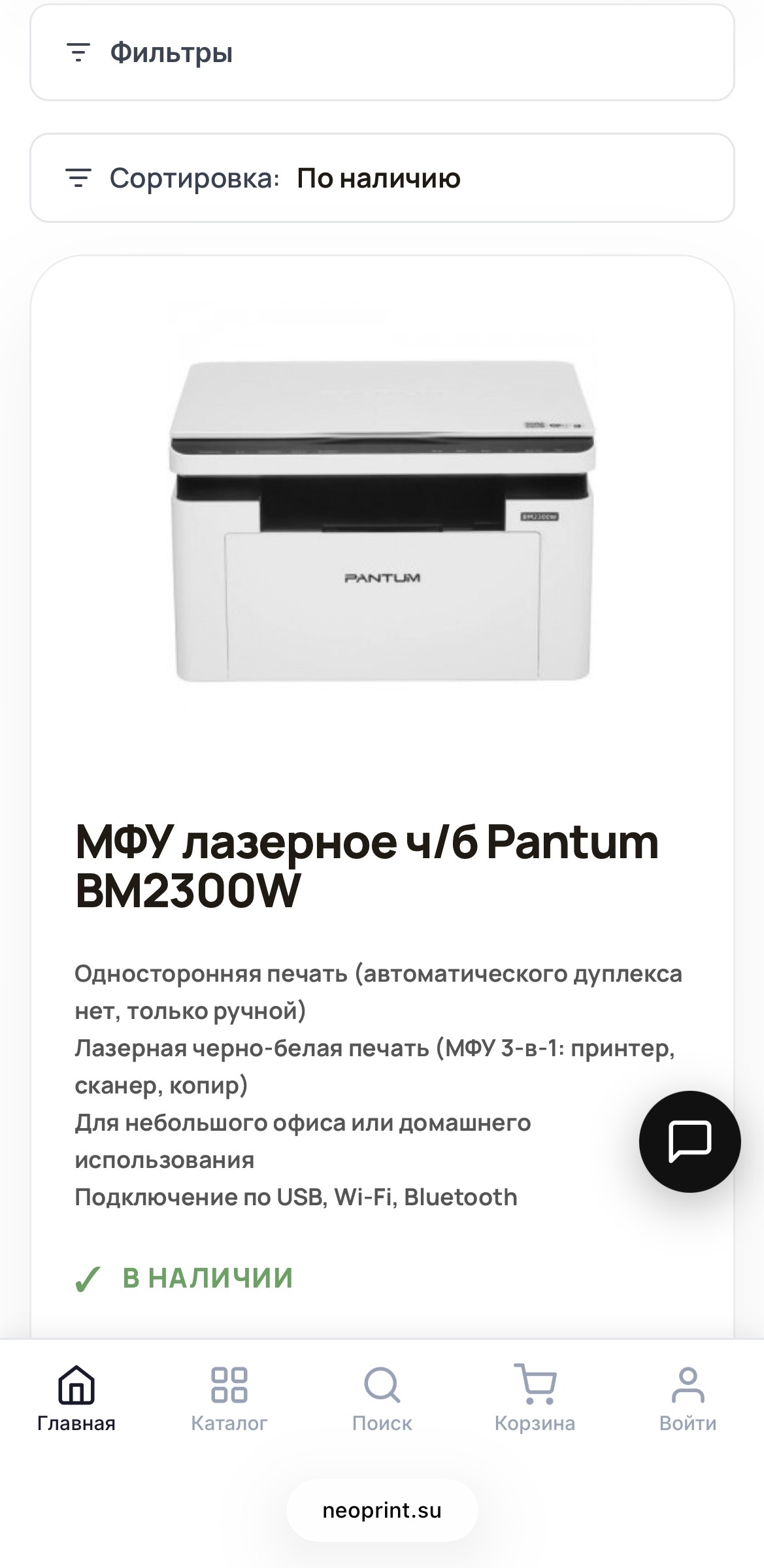Tap the Войти profile icon
The width and height of the screenshot is (764, 1568).
pyautogui.click(x=688, y=1381)
